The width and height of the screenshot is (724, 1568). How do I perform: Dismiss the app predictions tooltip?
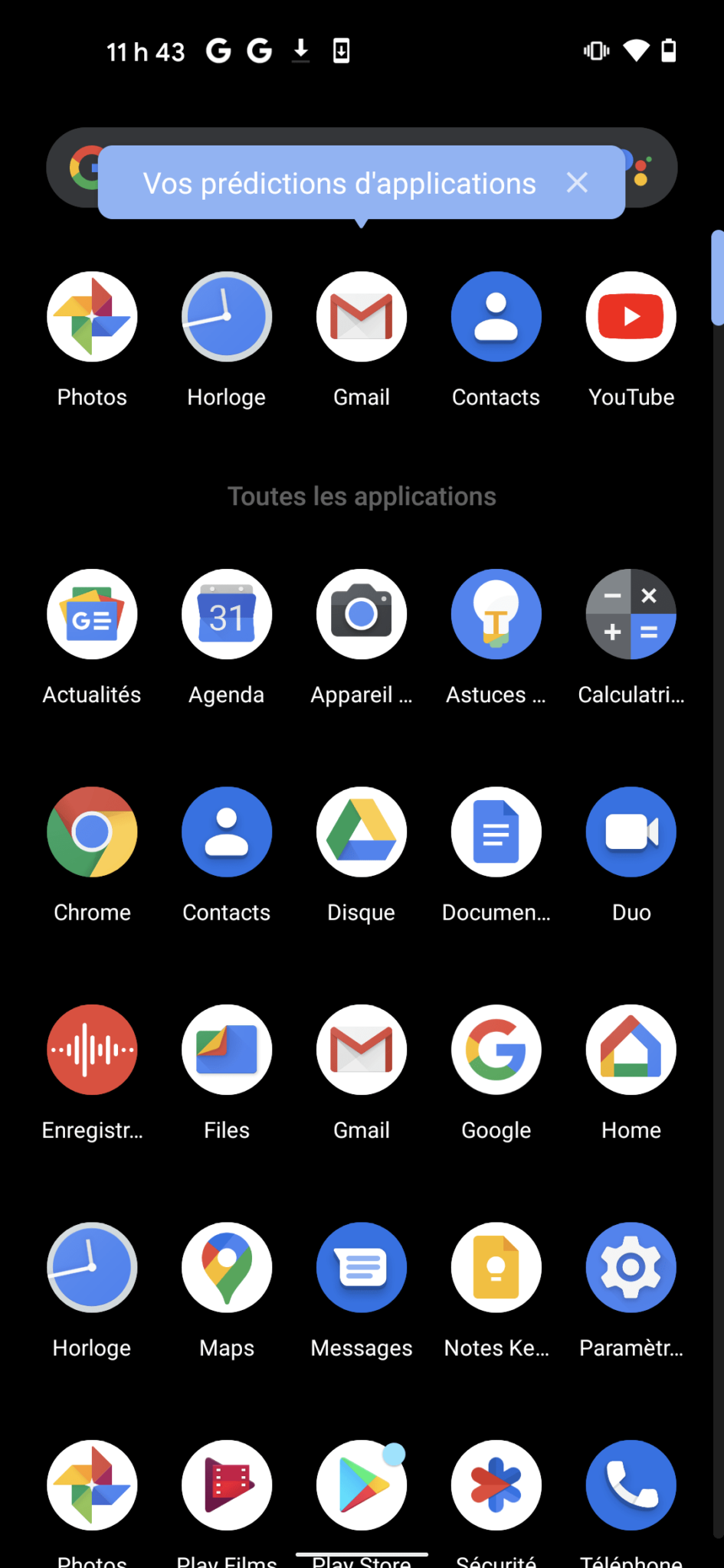(x=577, y=182)
